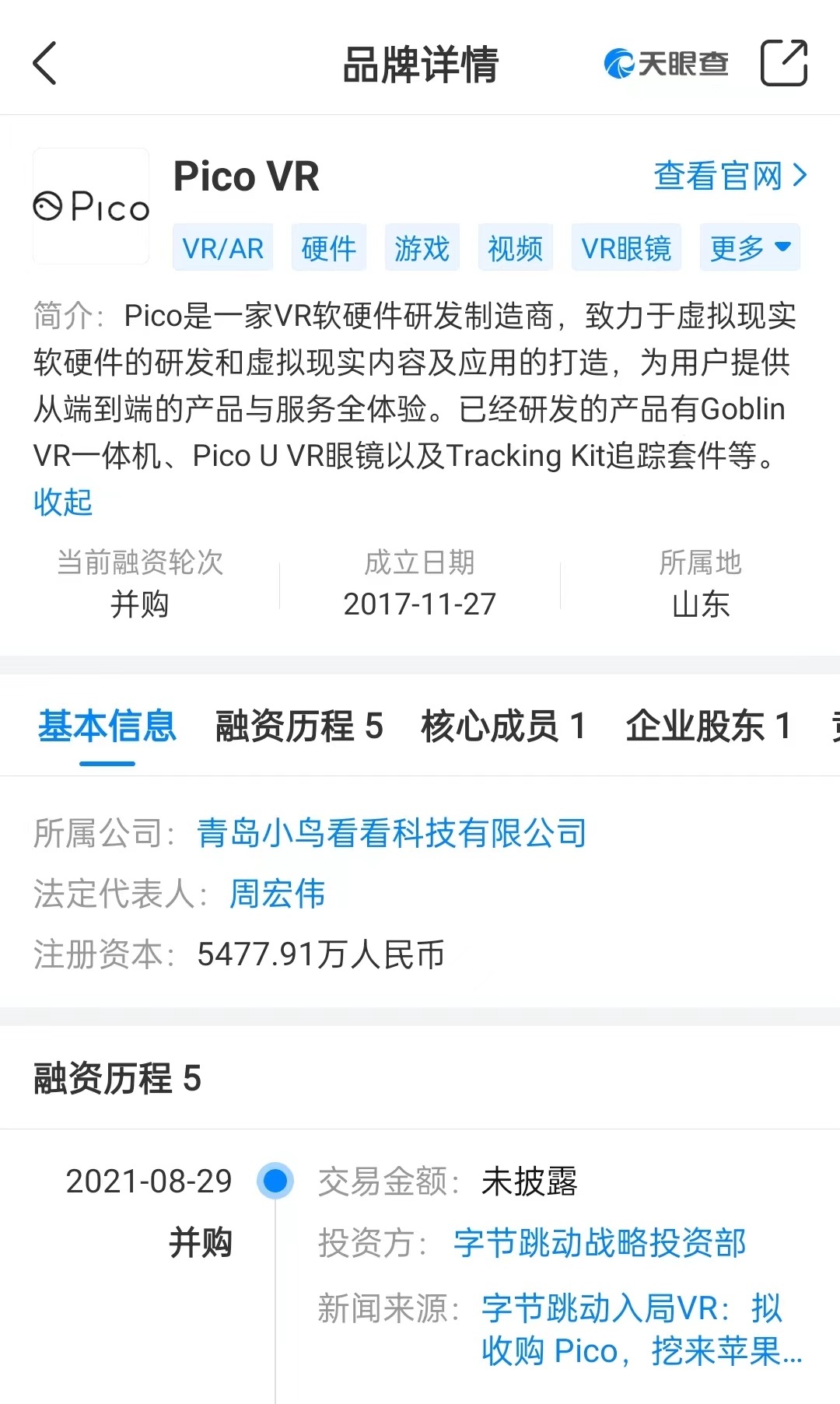This screenshot has width=840, height=1404.
Task: Open investor 字节跳动战略投资部
Action: pos(600,1242)
